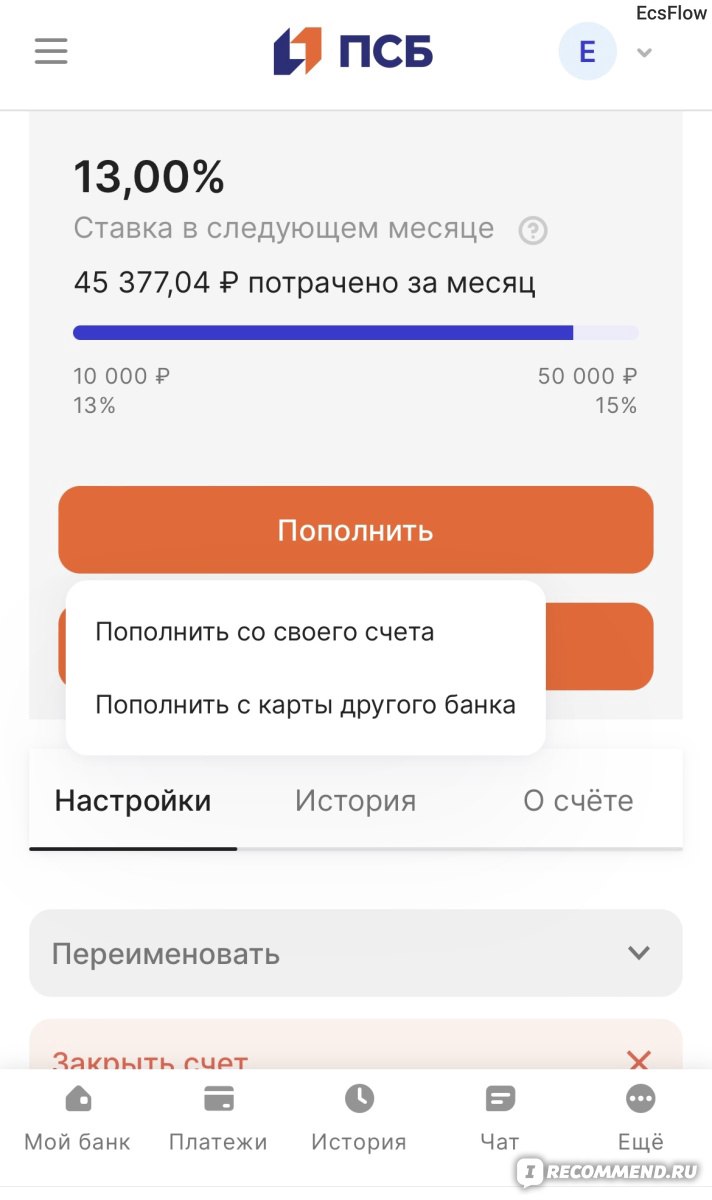The image size is (712, 1200).
Task: Show rate help via question mark icon
Action: 533,231
